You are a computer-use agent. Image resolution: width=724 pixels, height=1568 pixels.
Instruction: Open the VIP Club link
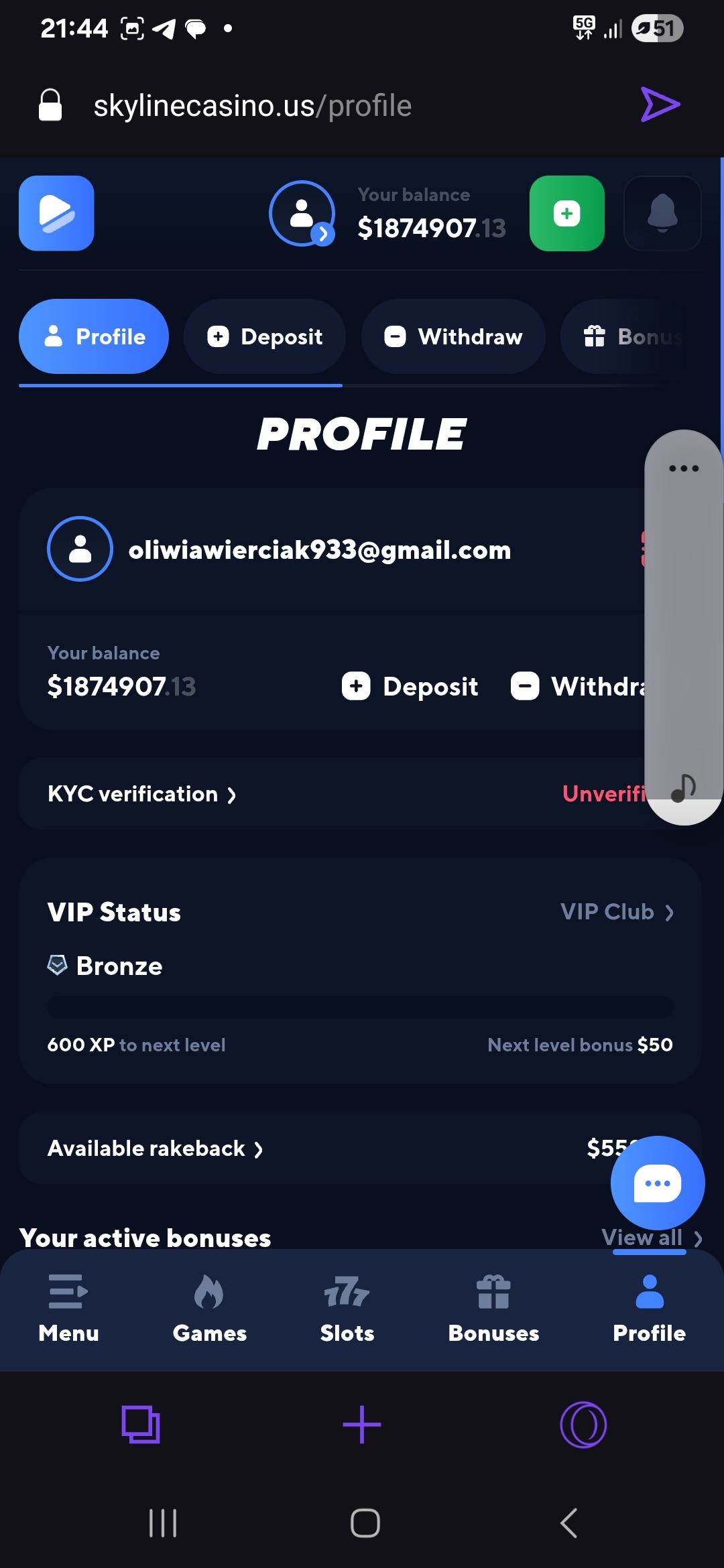617,912
